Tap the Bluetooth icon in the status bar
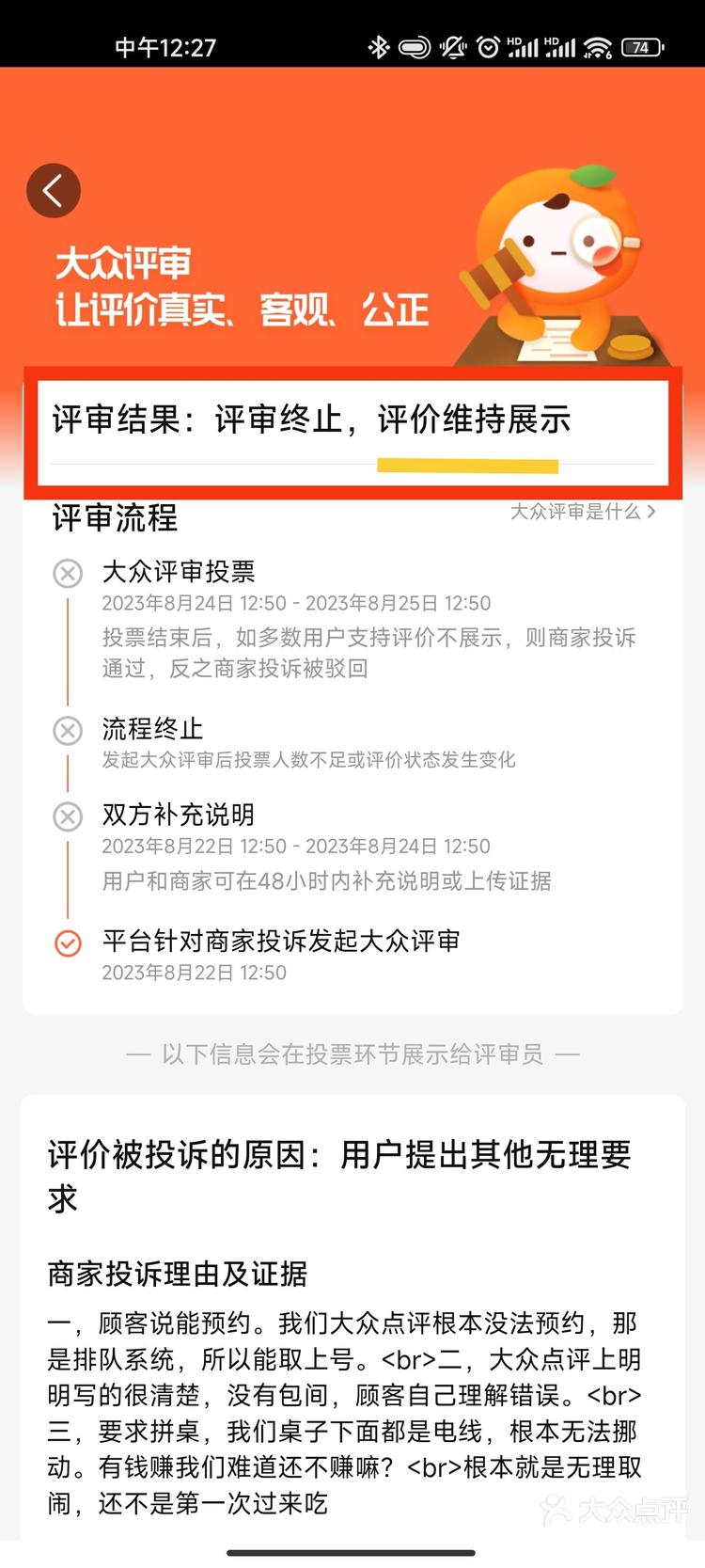 coord(381,47)
